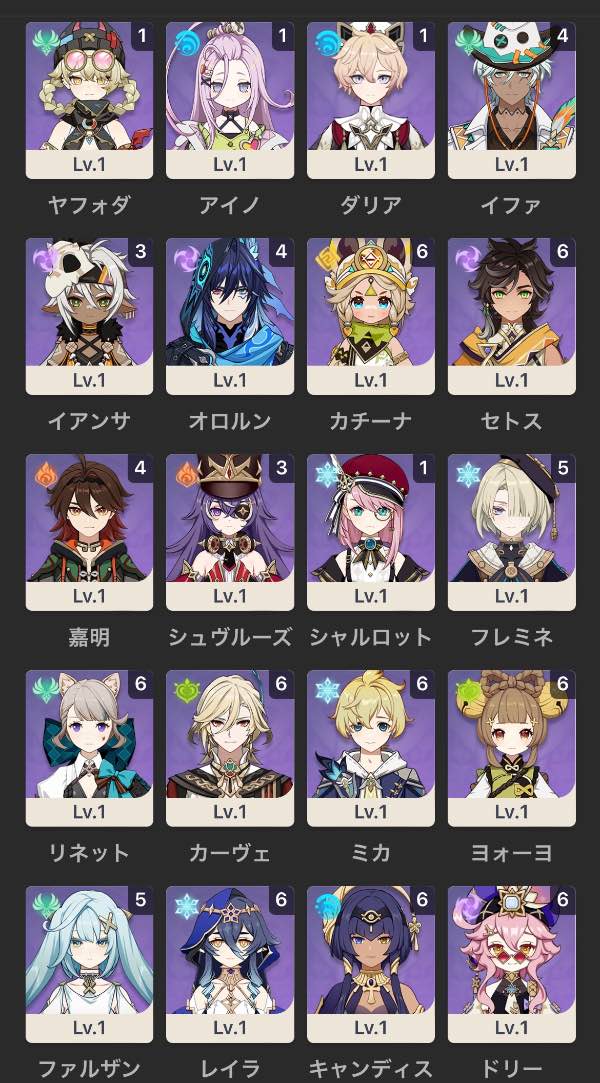600x1083 pixels.
Task: Open オロルン character details
Action: coord(230,316)
